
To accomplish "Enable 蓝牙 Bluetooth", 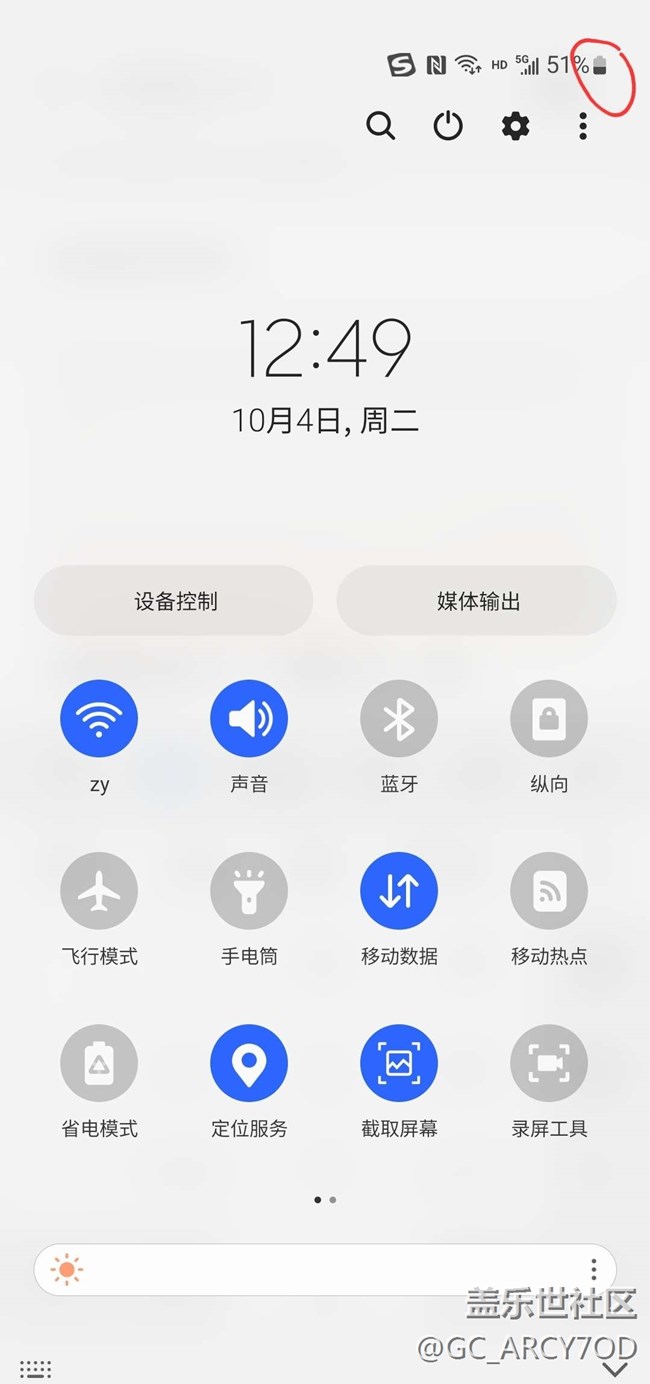I will [x=399, y=719].
